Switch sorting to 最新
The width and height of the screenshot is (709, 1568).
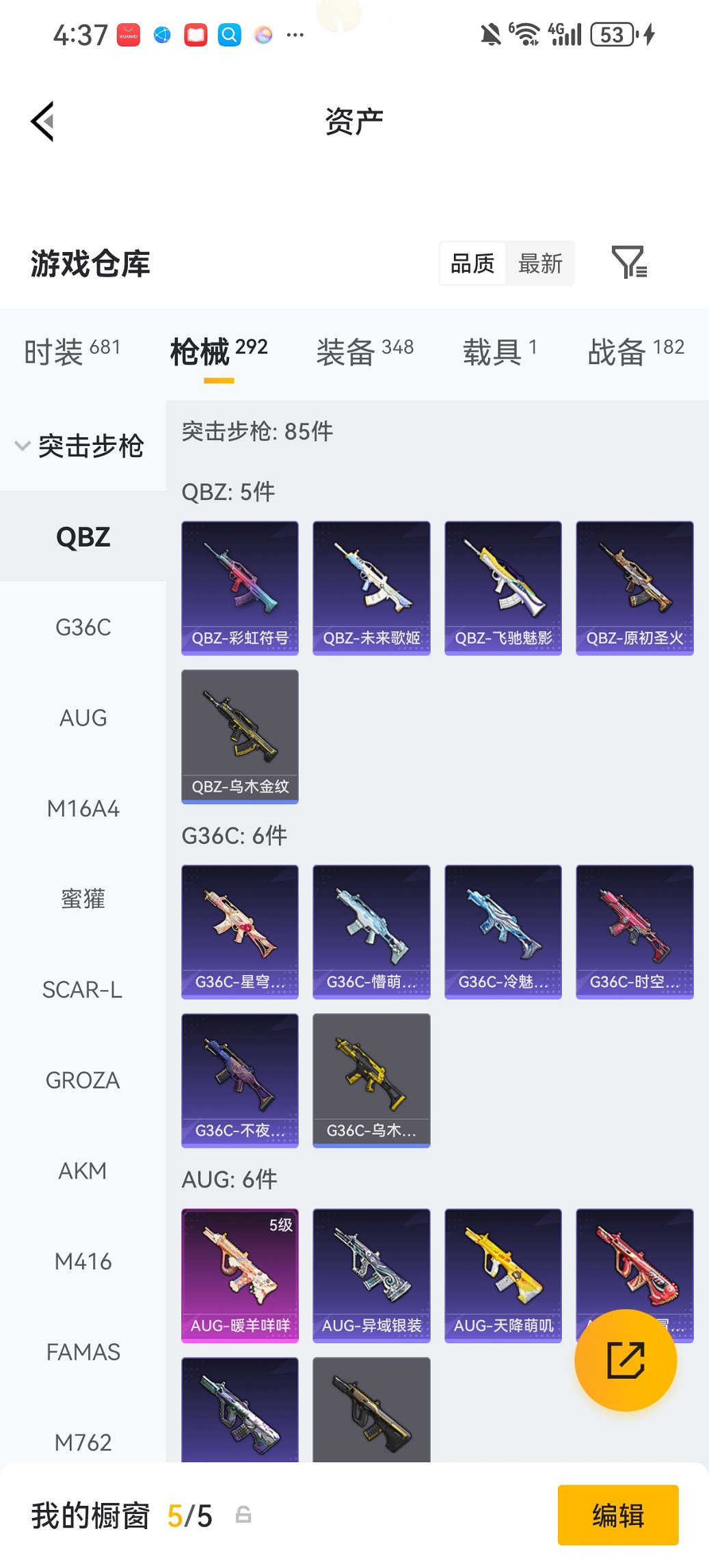[x=541, y=262]
